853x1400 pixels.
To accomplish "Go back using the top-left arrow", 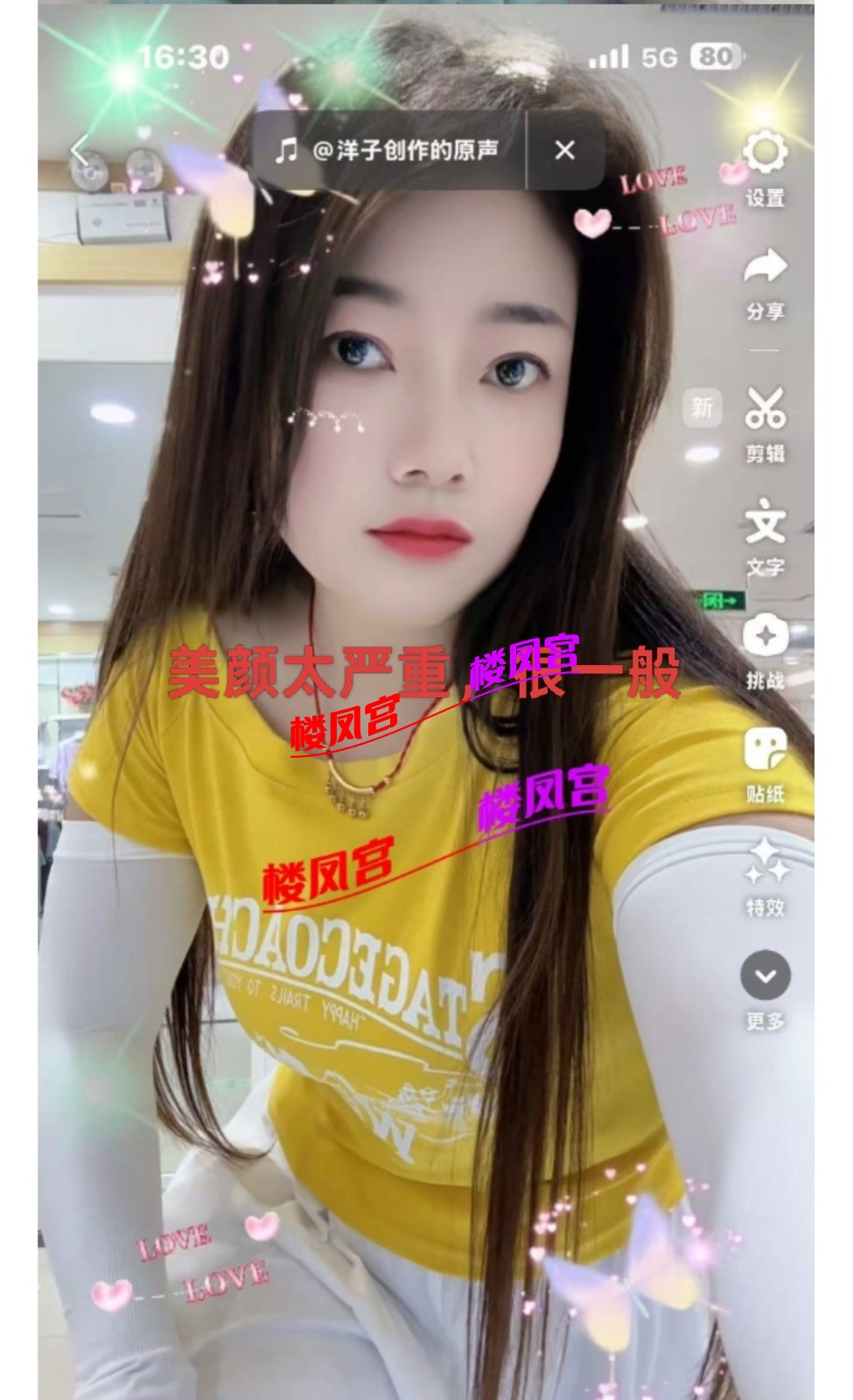I will (80, 151).
